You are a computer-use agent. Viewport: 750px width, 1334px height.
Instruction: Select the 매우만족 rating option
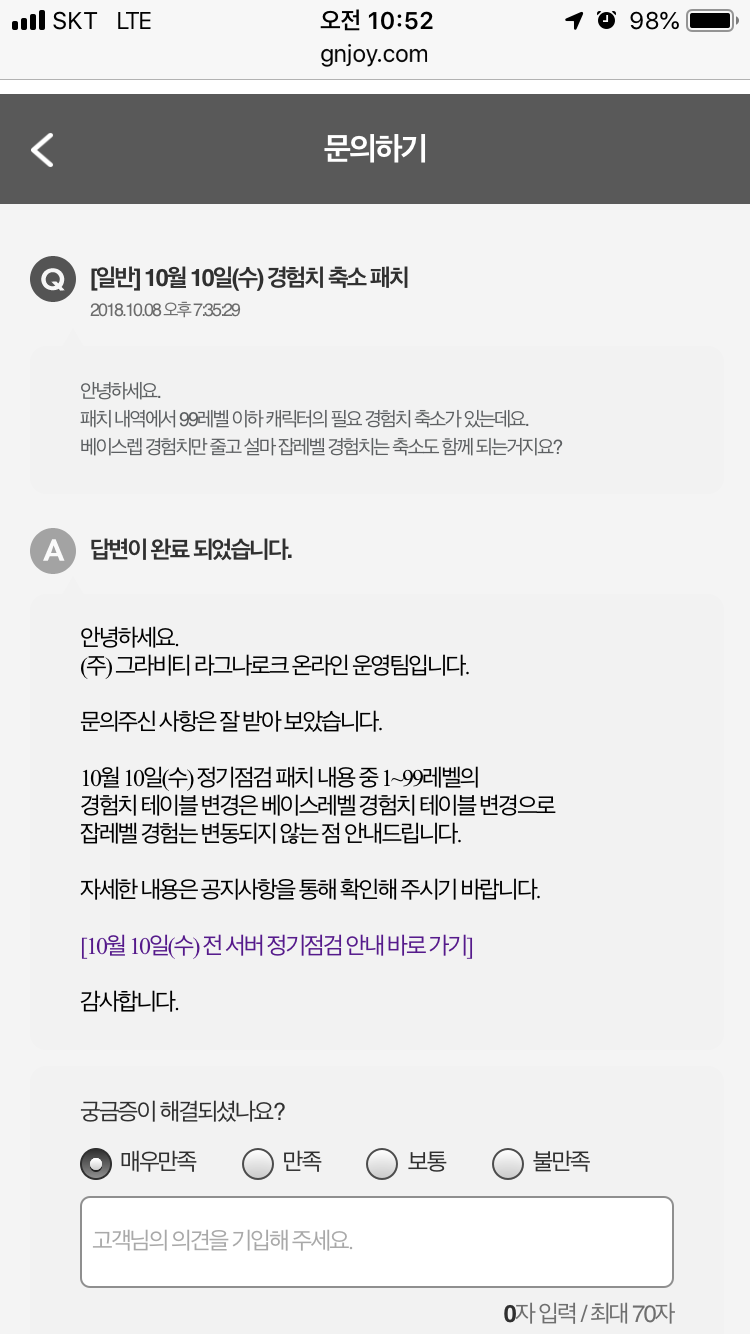pyautogui.click(x=97, y=1163)
